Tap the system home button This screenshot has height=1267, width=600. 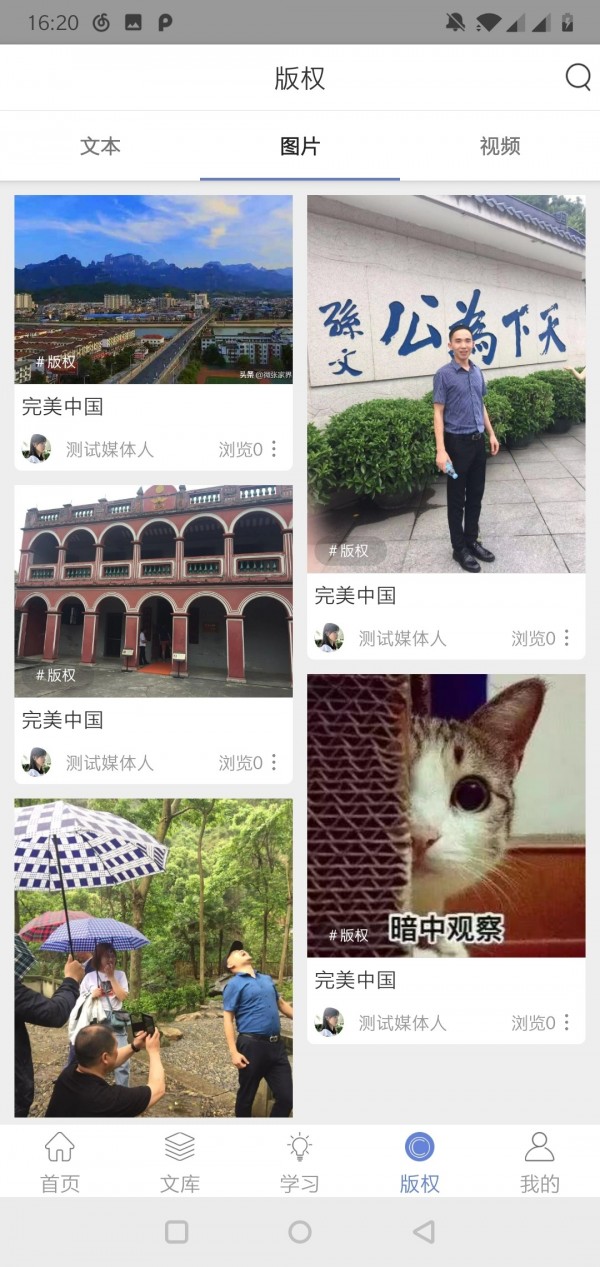(300, 1232)
